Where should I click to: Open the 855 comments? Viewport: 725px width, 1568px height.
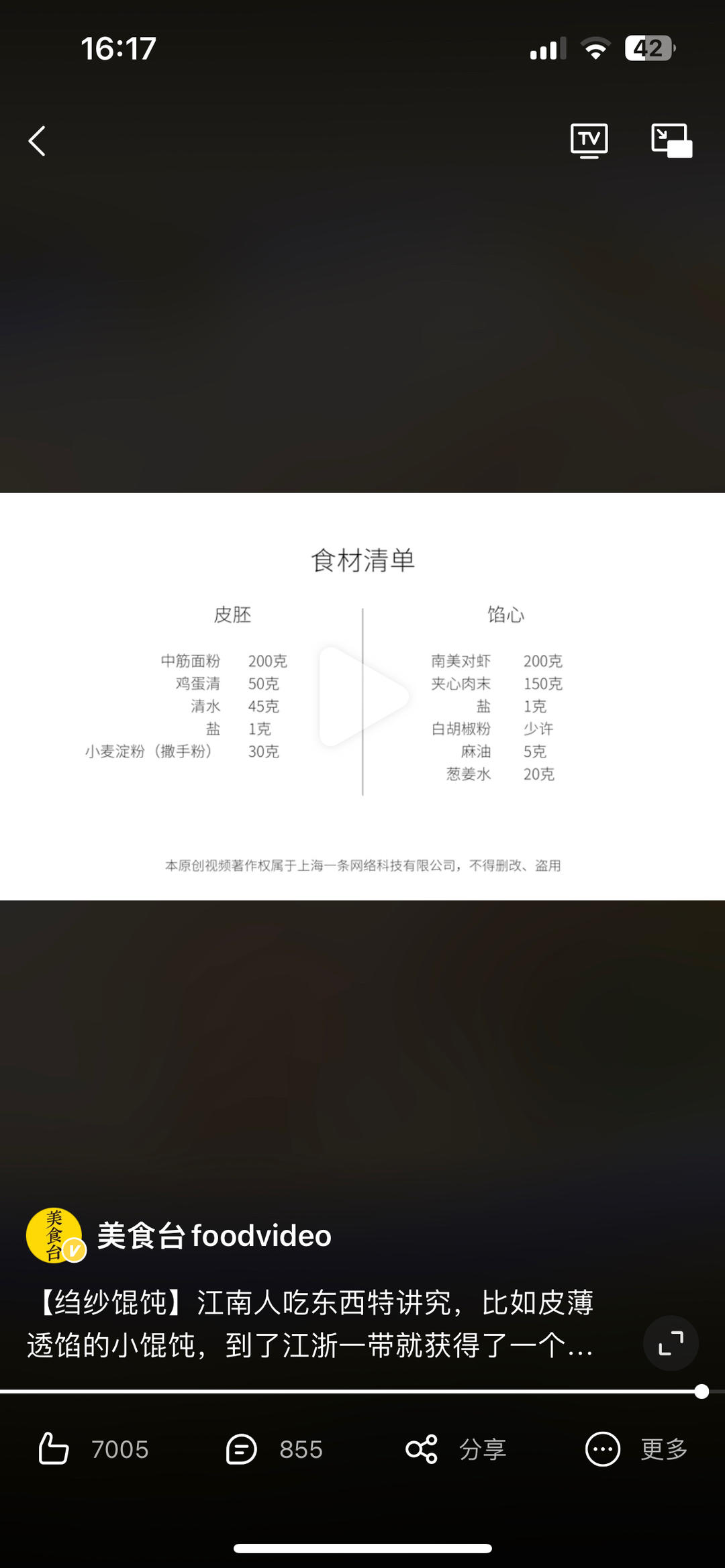274,1449
